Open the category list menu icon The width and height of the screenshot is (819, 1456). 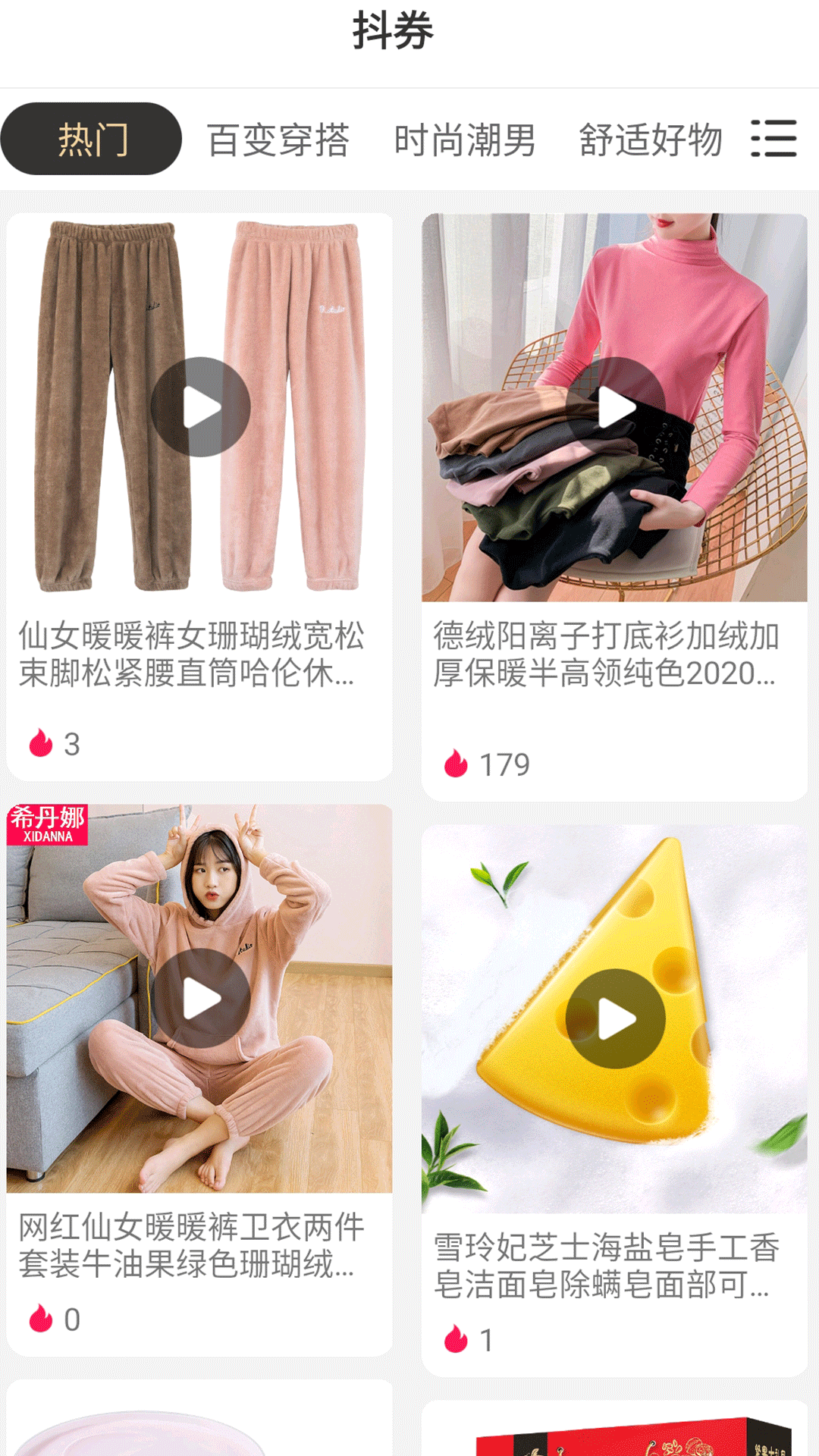(773, 139)
